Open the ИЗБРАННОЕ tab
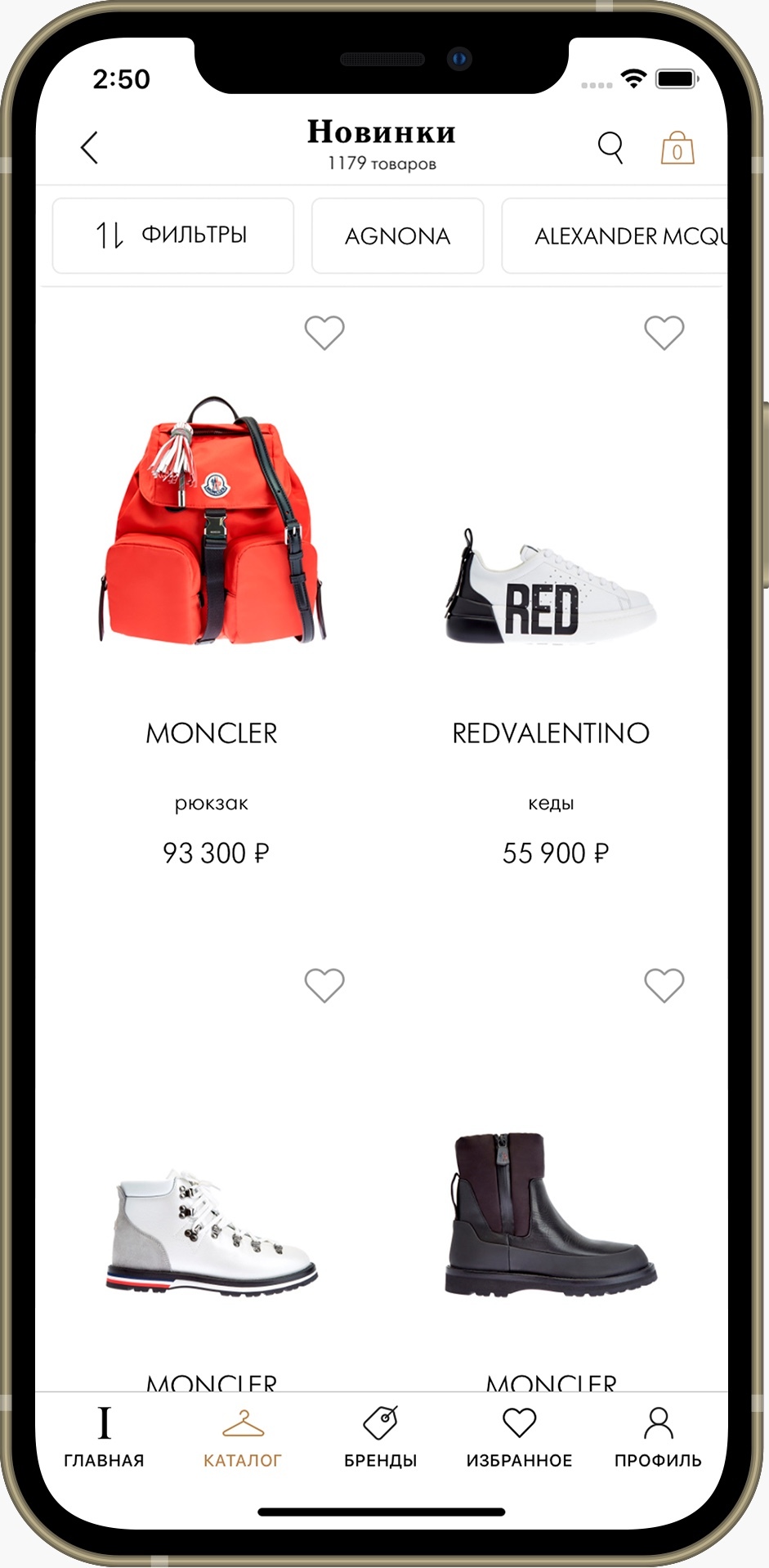The height and width of the screenshot is (1568, 769). [519, 1438]
